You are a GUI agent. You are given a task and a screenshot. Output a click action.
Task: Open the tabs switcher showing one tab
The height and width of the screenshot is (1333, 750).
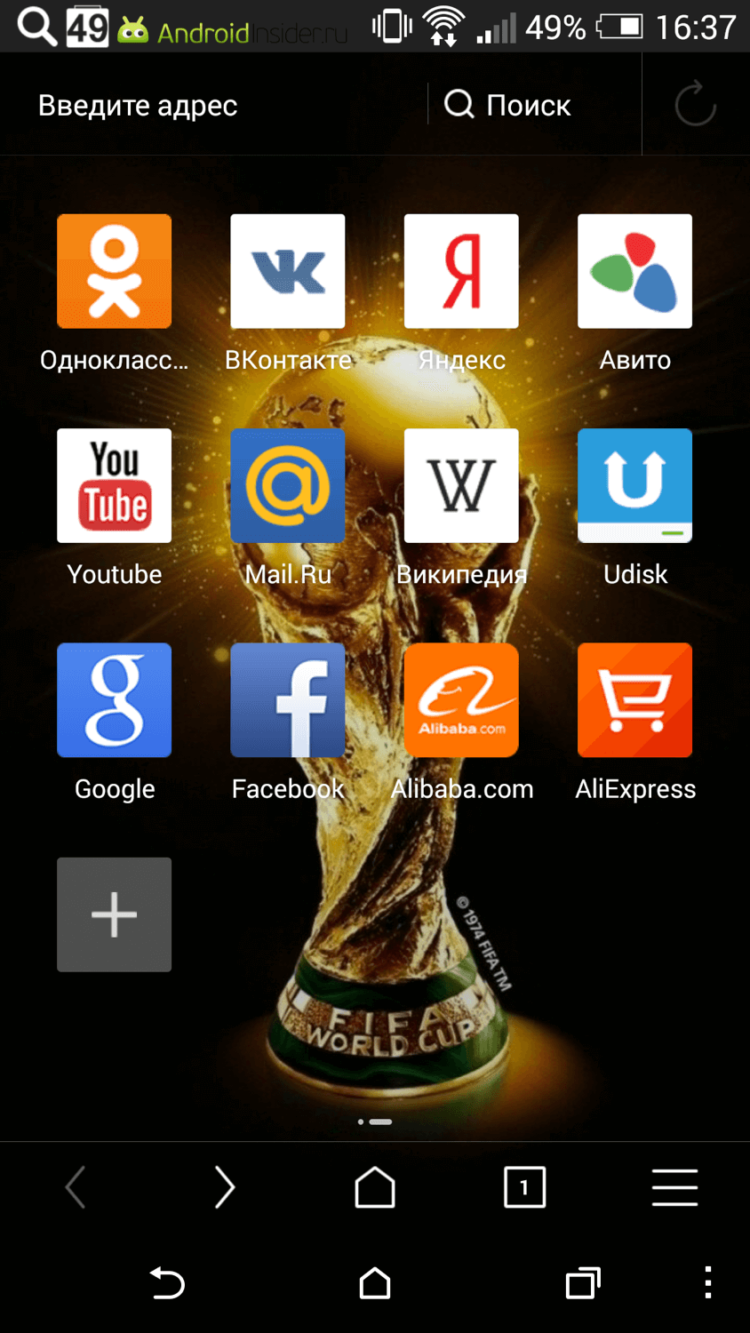(x=524, y=1187)
